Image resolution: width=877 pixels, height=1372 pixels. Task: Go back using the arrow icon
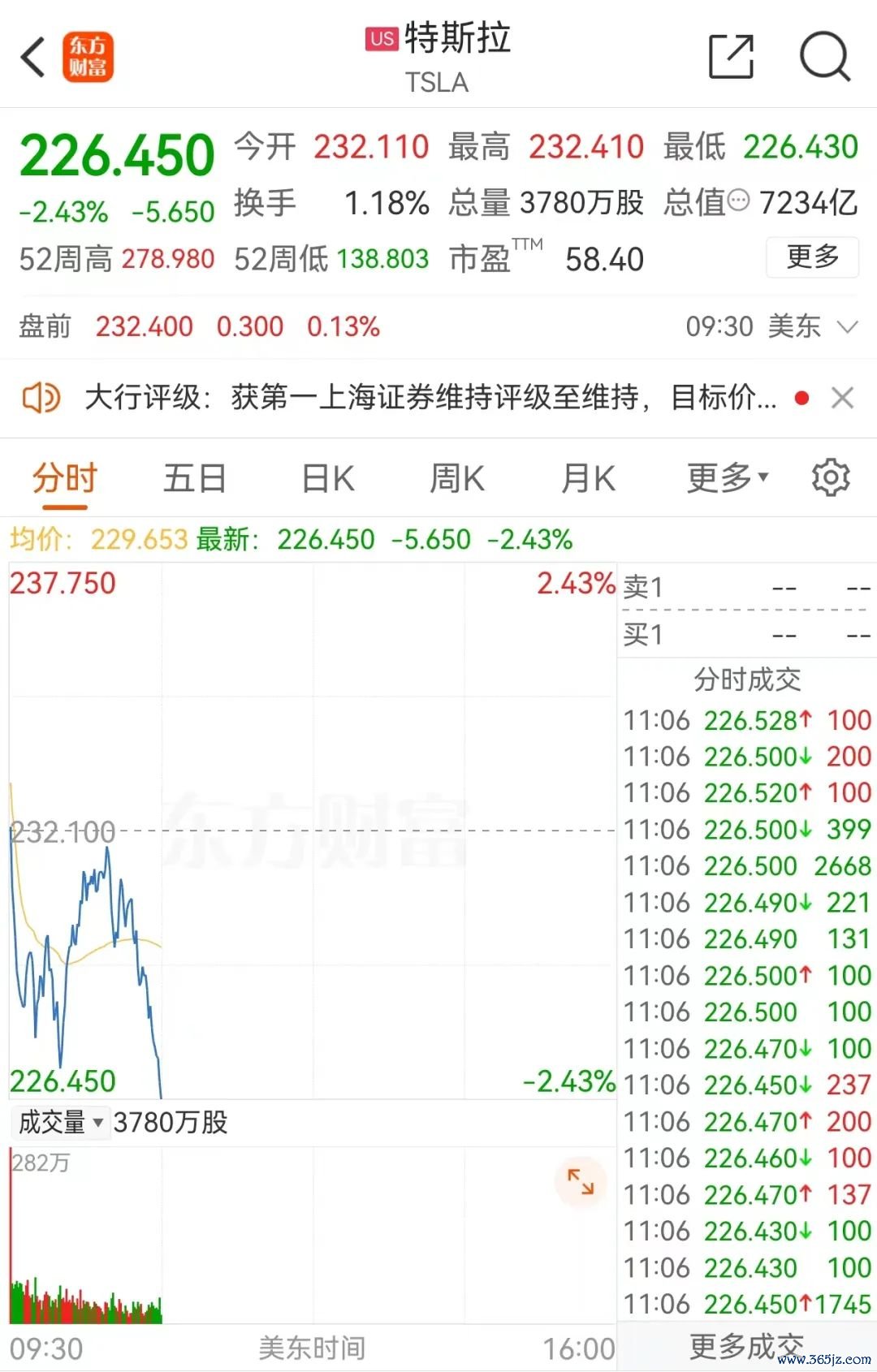pyautogui.click(x=33, y=58)
